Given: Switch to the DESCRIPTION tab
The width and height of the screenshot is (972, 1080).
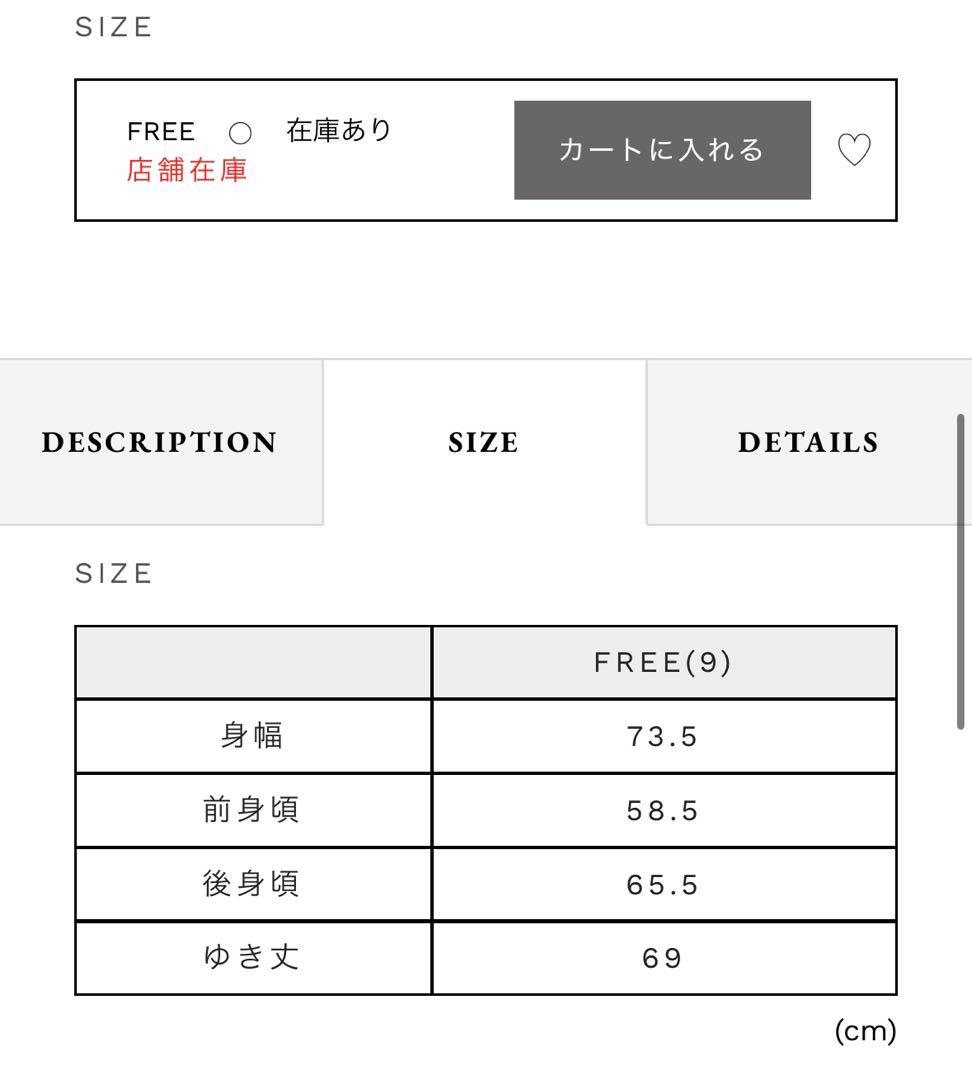Looking at the screenshot, I should (x=160, y=442).
